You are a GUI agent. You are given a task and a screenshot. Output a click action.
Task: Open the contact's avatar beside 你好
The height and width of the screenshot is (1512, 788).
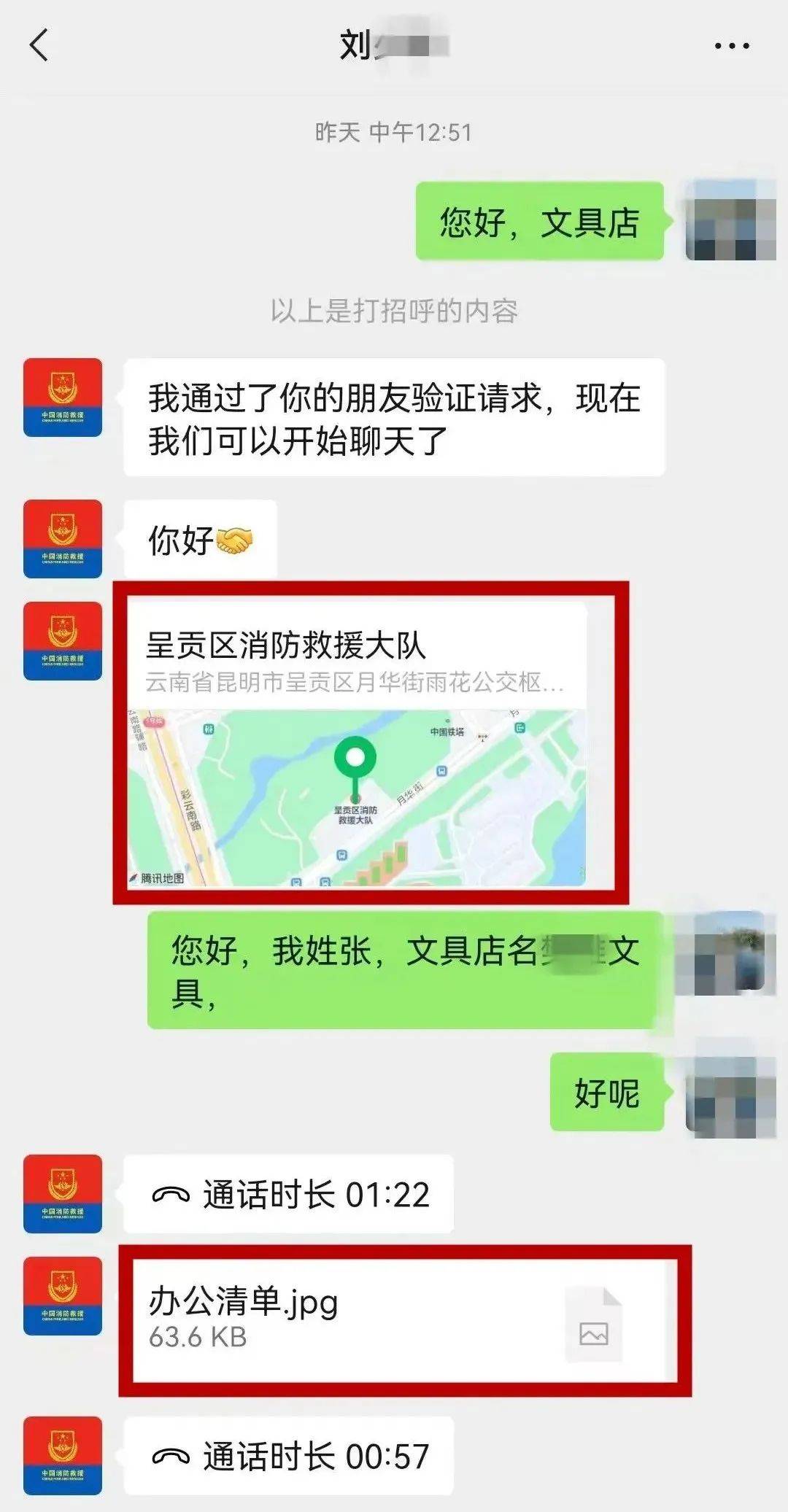tap(63, 539)
